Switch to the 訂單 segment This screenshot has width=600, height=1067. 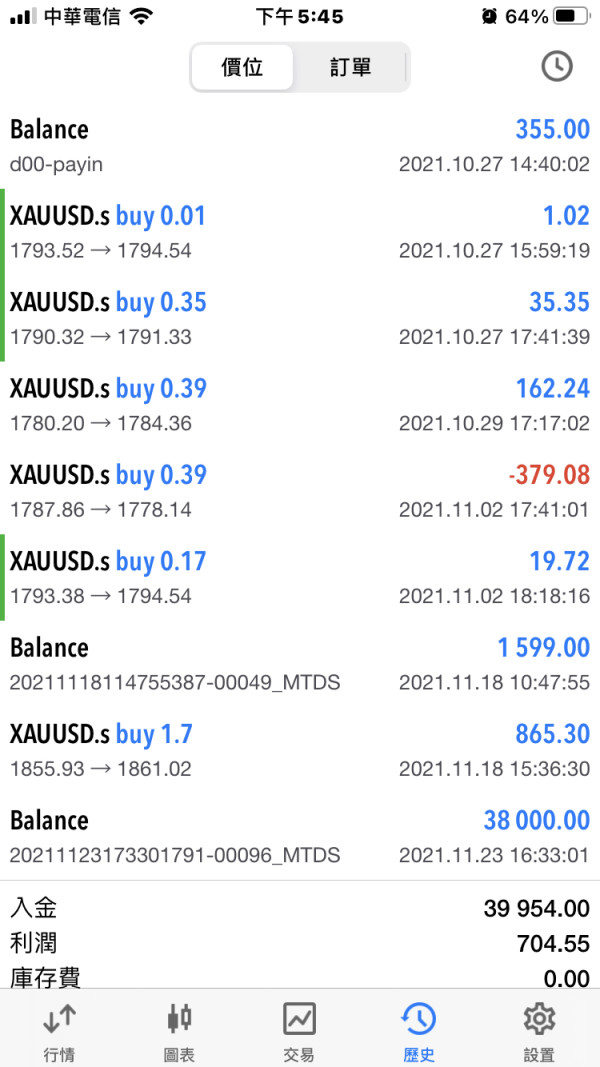coord(350,68)
